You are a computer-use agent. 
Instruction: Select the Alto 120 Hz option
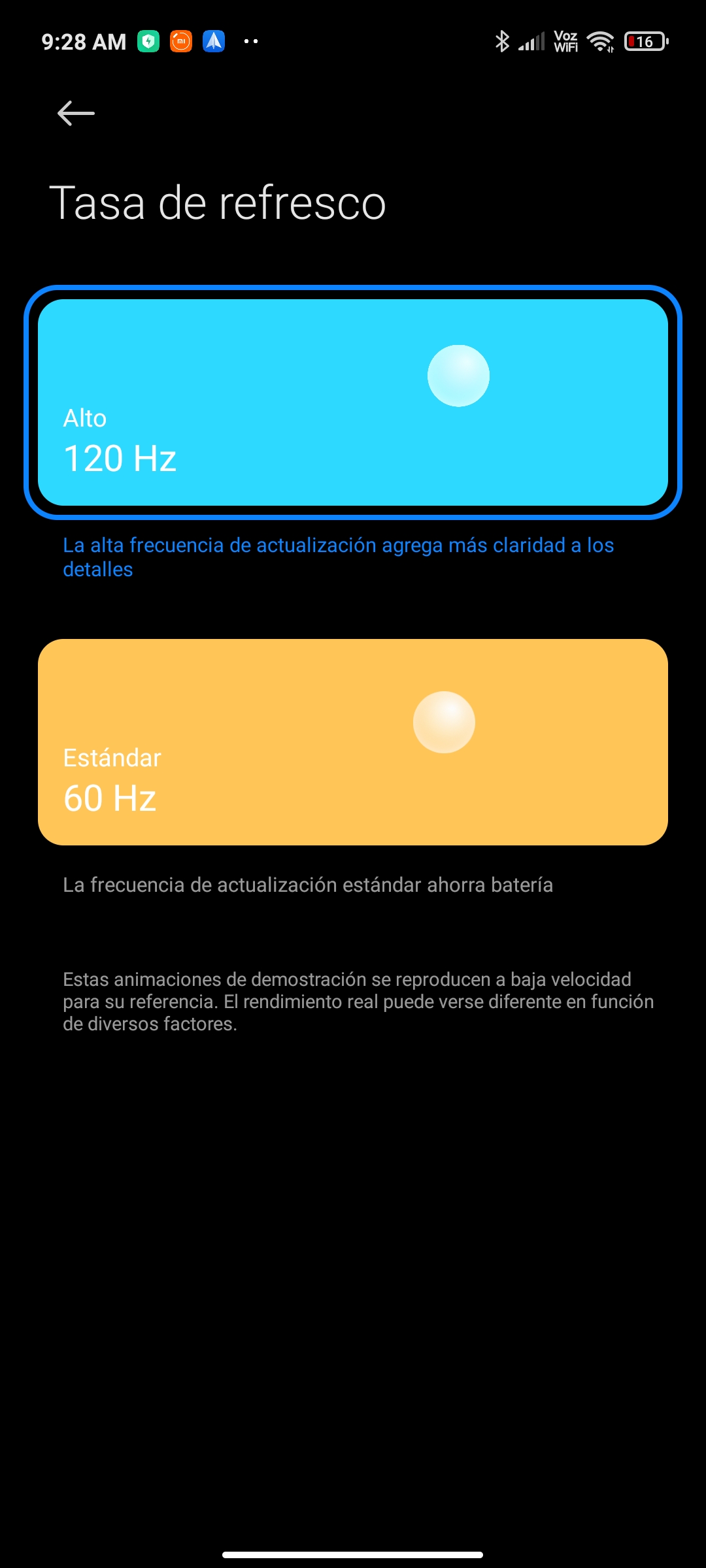353,402
